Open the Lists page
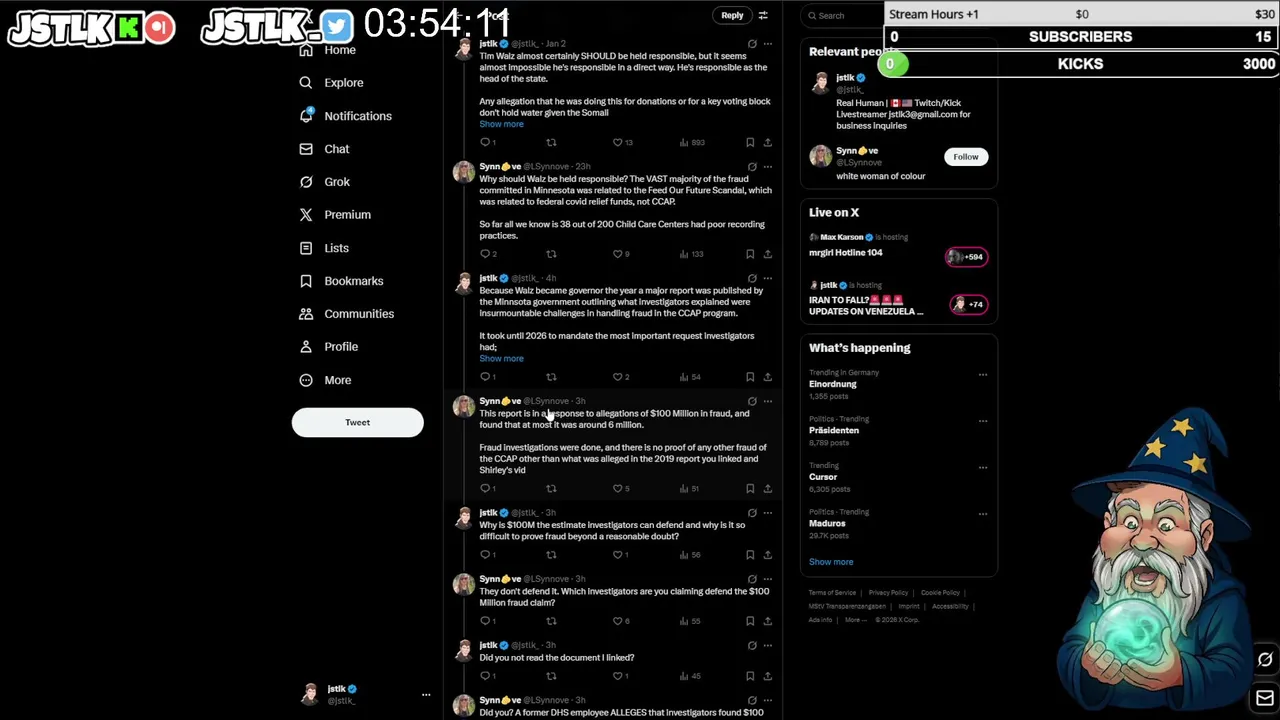The image size is (1280, 720). 336,248
